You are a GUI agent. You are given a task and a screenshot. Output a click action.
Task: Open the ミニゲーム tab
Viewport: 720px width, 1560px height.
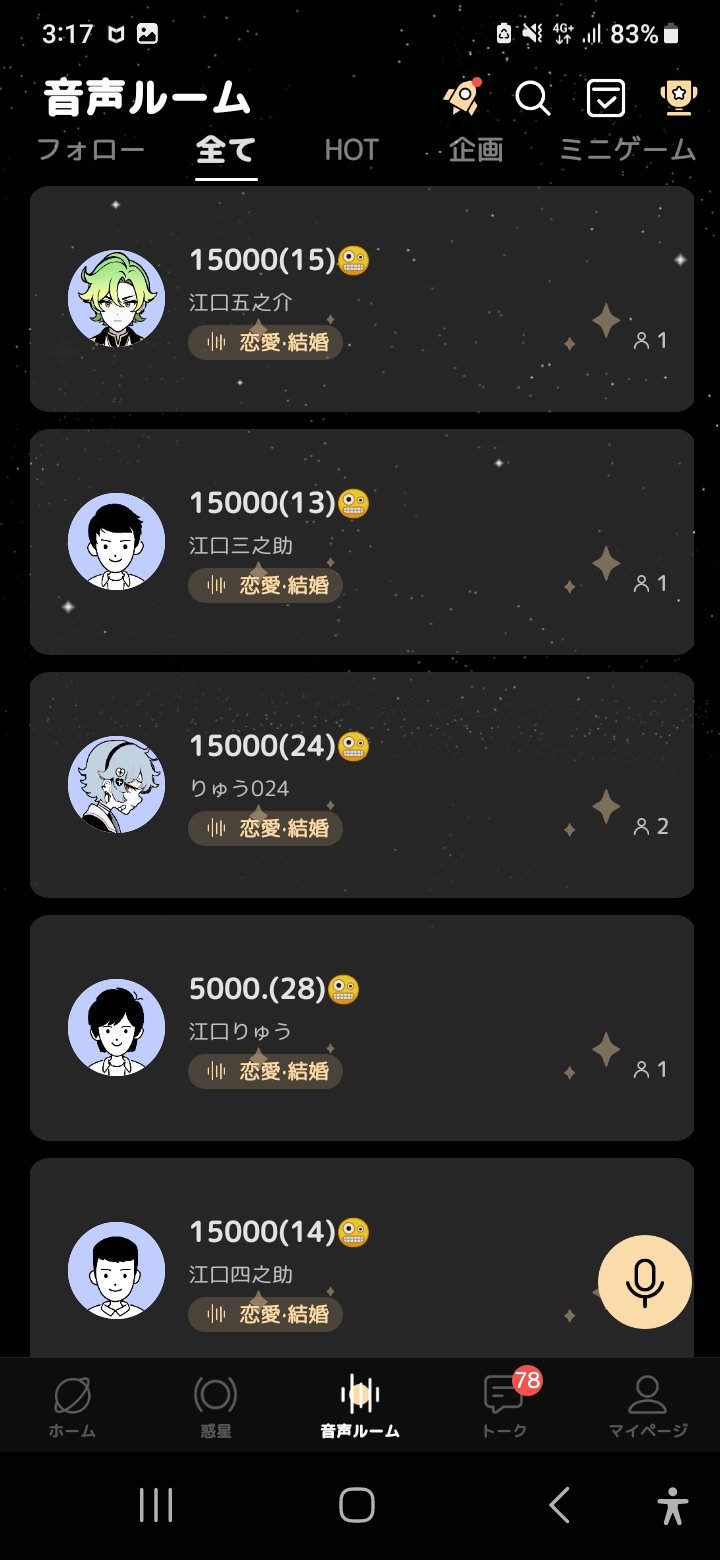click(x=627, y=150)
